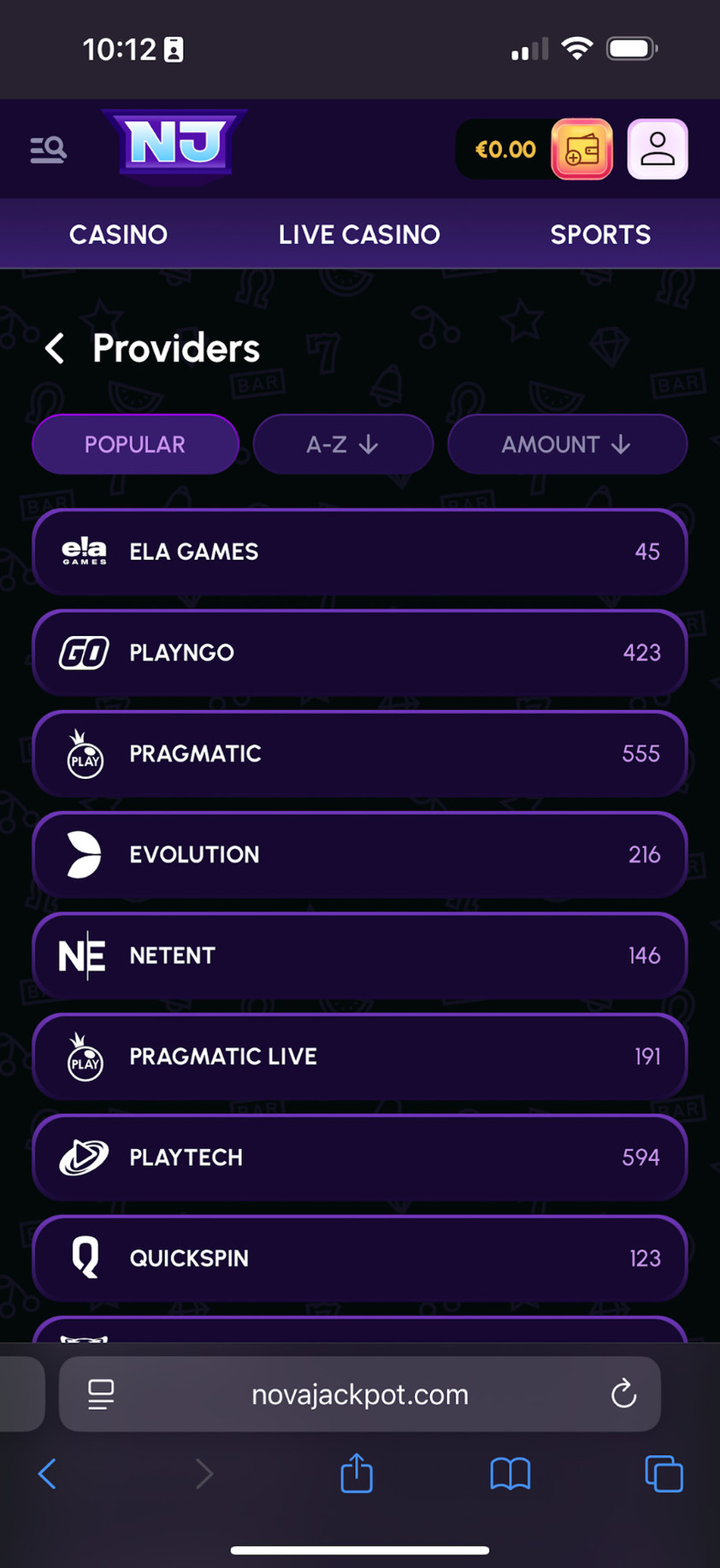Sort providers A-Z

tap(343, 445)
